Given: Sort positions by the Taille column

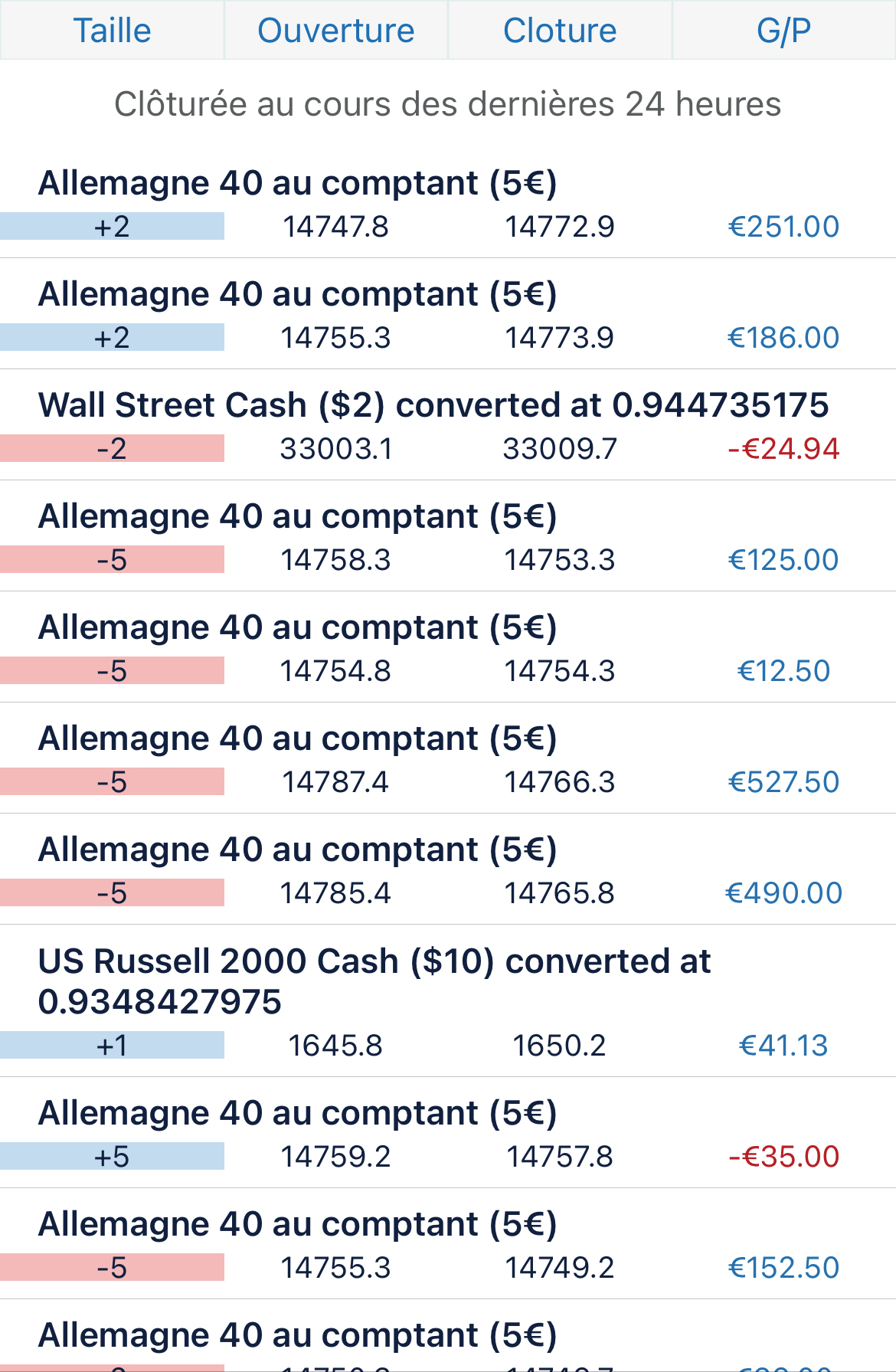Looking at the screenshot, I should pyautogui.click(x=112, y=31).
